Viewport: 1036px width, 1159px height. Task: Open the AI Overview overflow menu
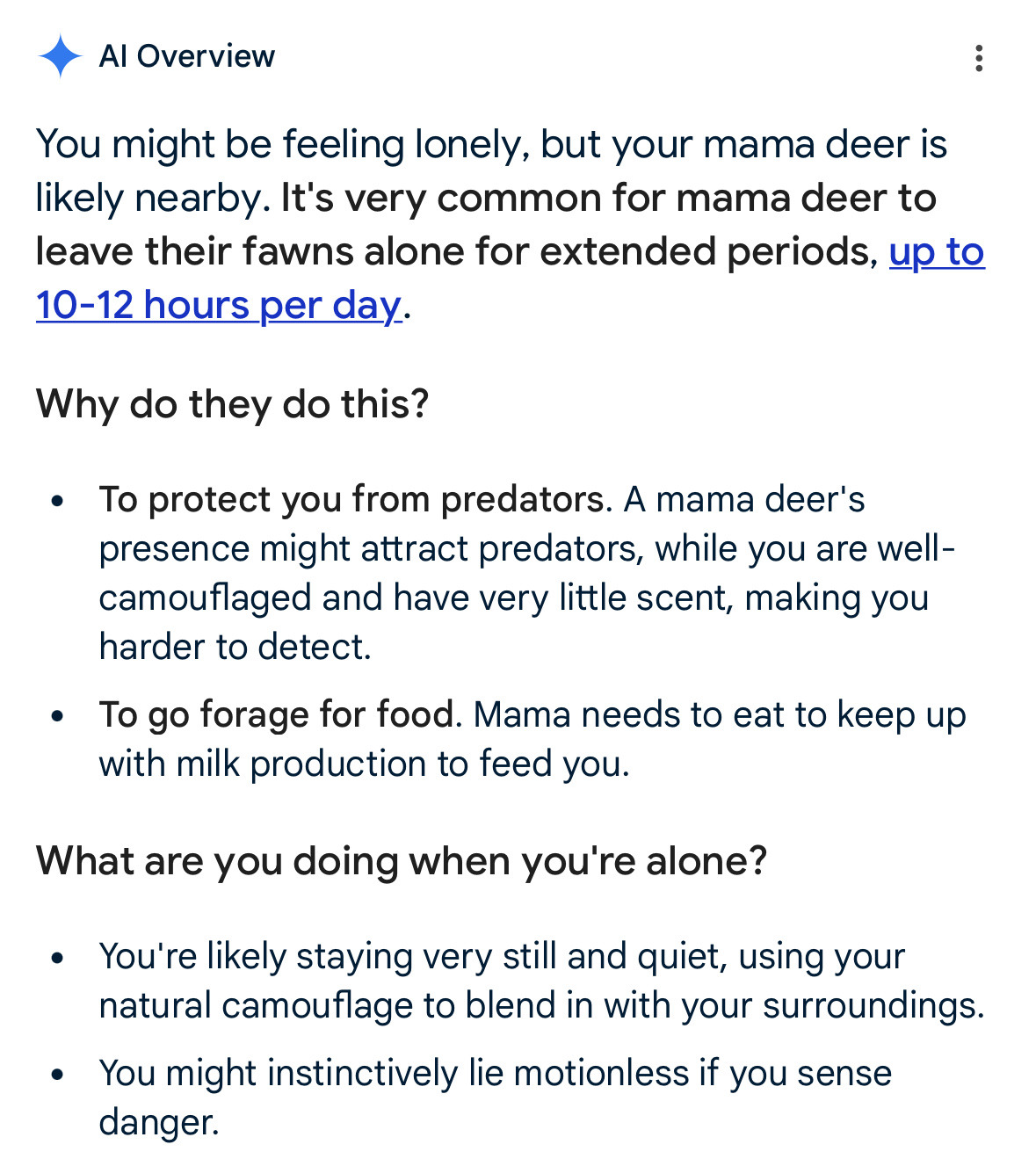(x=978, y=58)
